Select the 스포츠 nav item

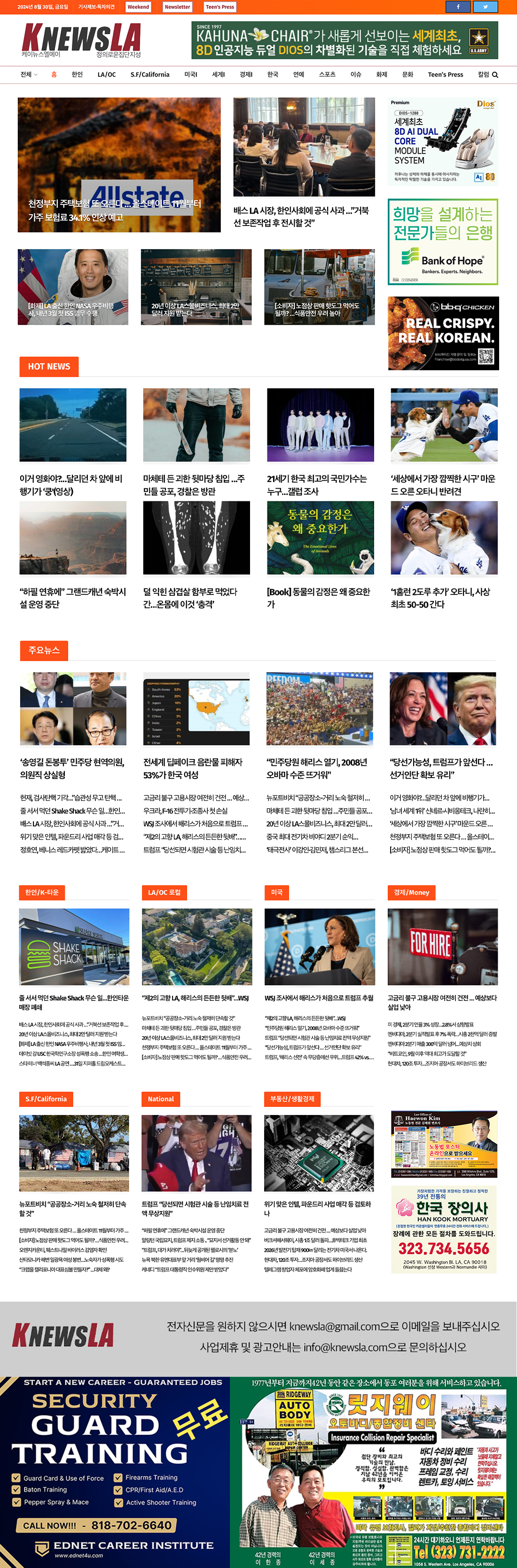tap(327, 75)
